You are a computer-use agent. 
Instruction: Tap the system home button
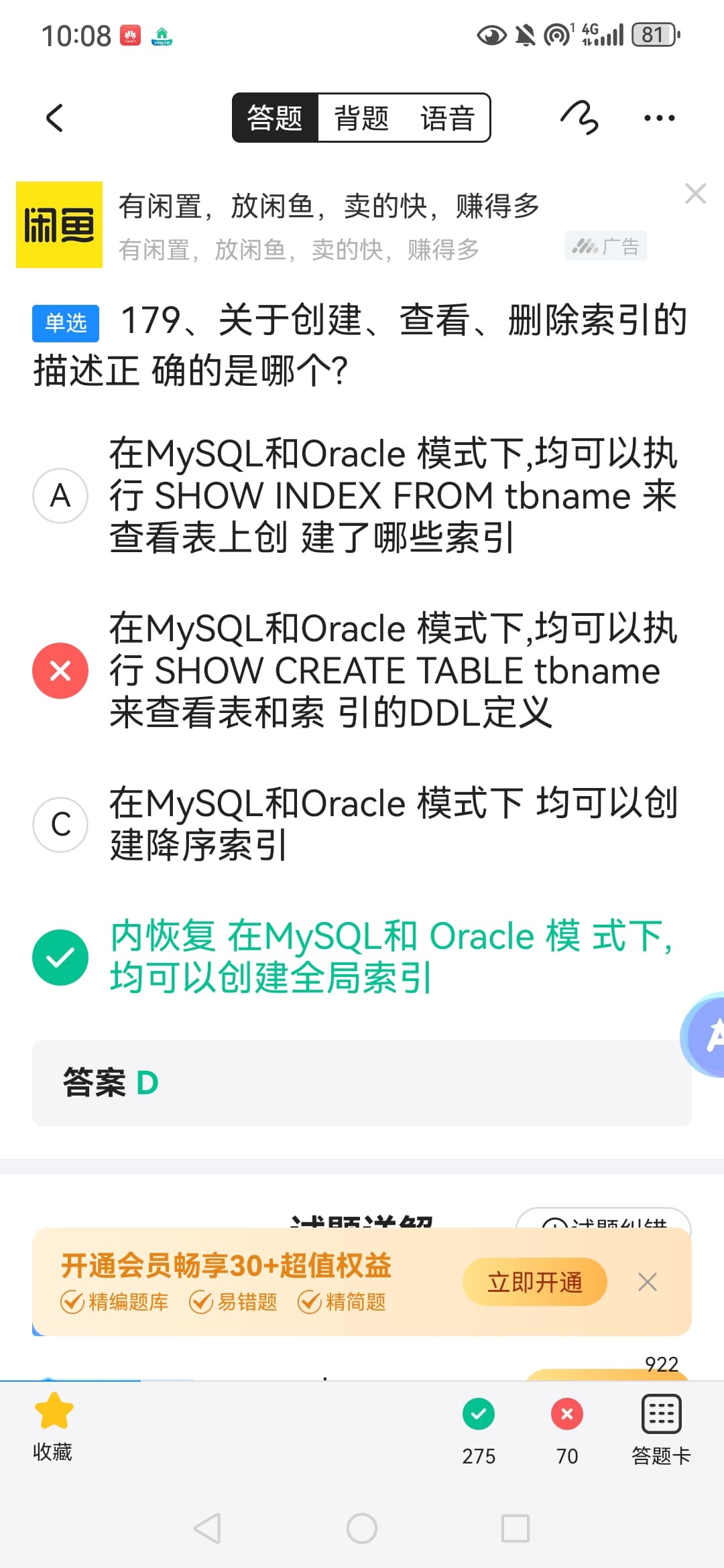point(362,1528)
